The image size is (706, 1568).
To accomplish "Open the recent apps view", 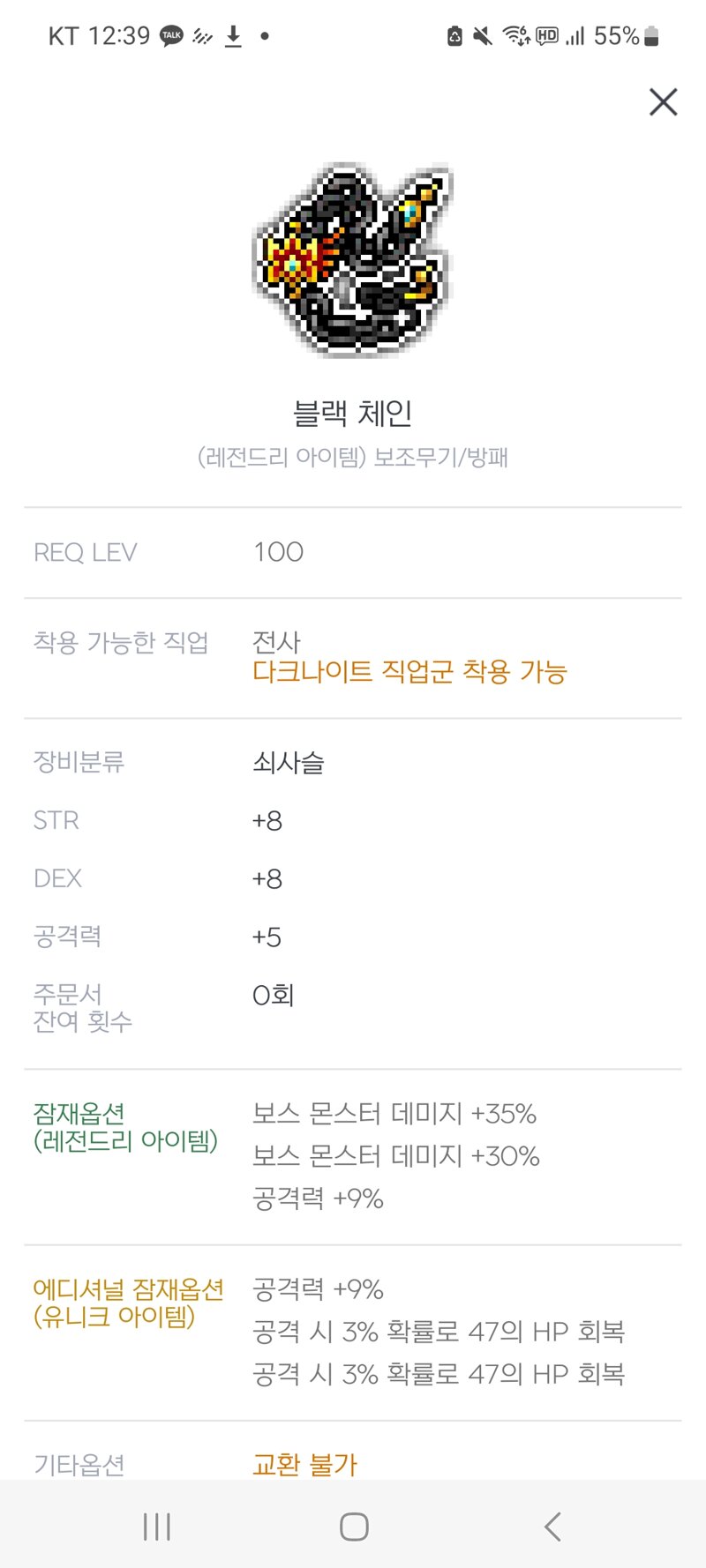I will point(157,1527).
